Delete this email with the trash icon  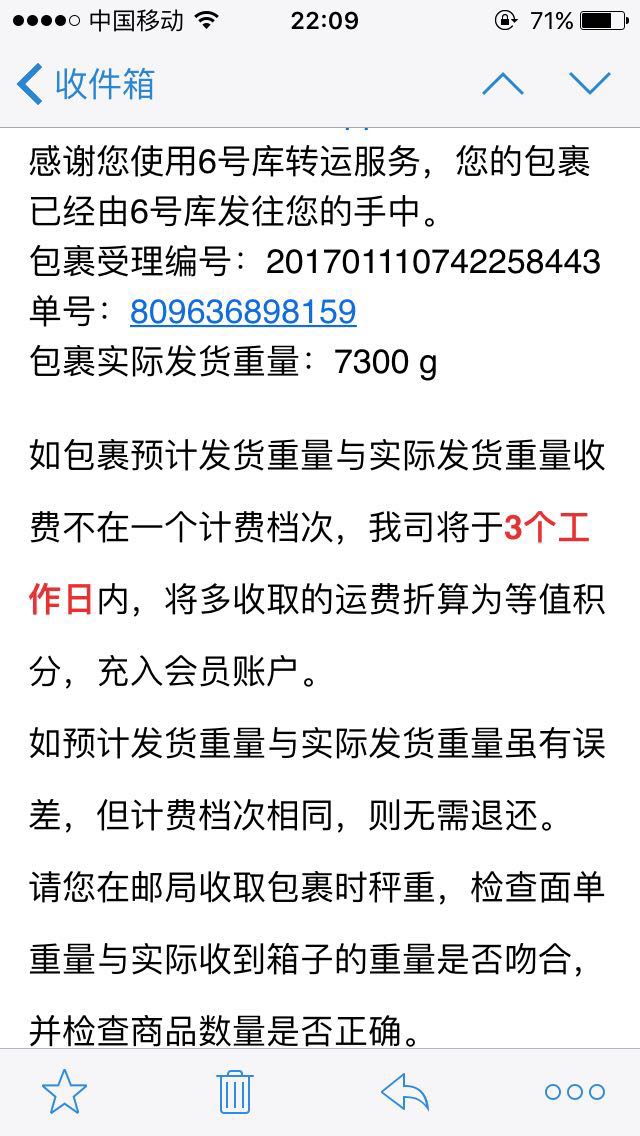pos(235,1091)
